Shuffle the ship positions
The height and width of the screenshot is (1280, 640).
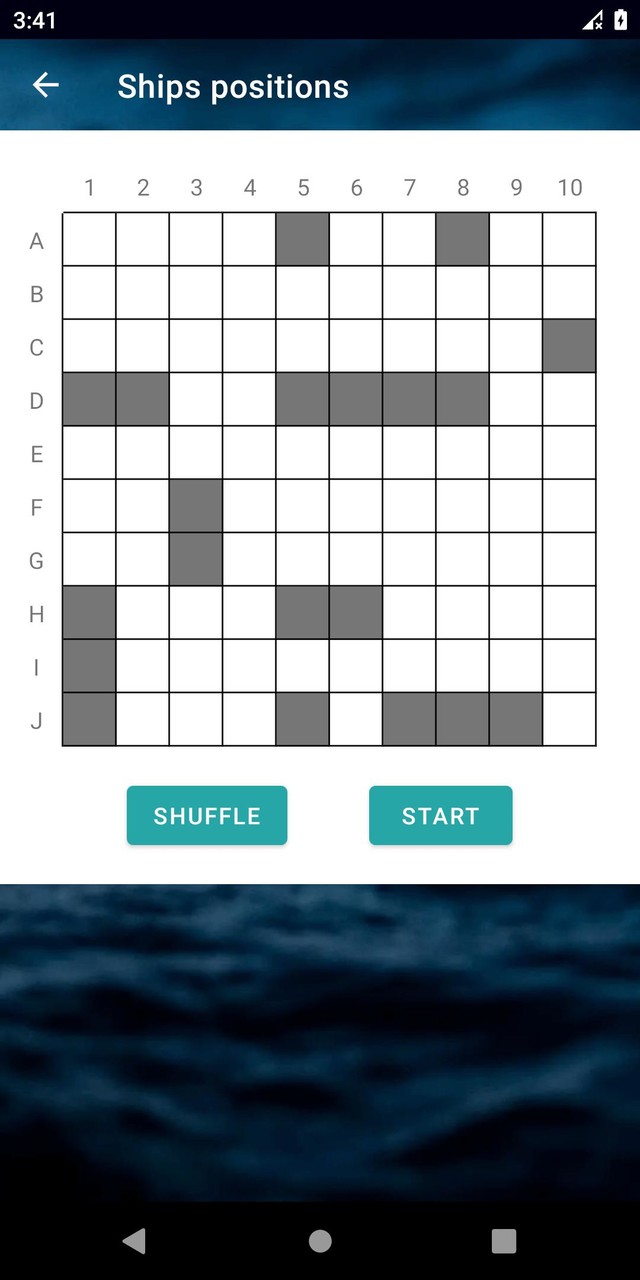[207, 816]
